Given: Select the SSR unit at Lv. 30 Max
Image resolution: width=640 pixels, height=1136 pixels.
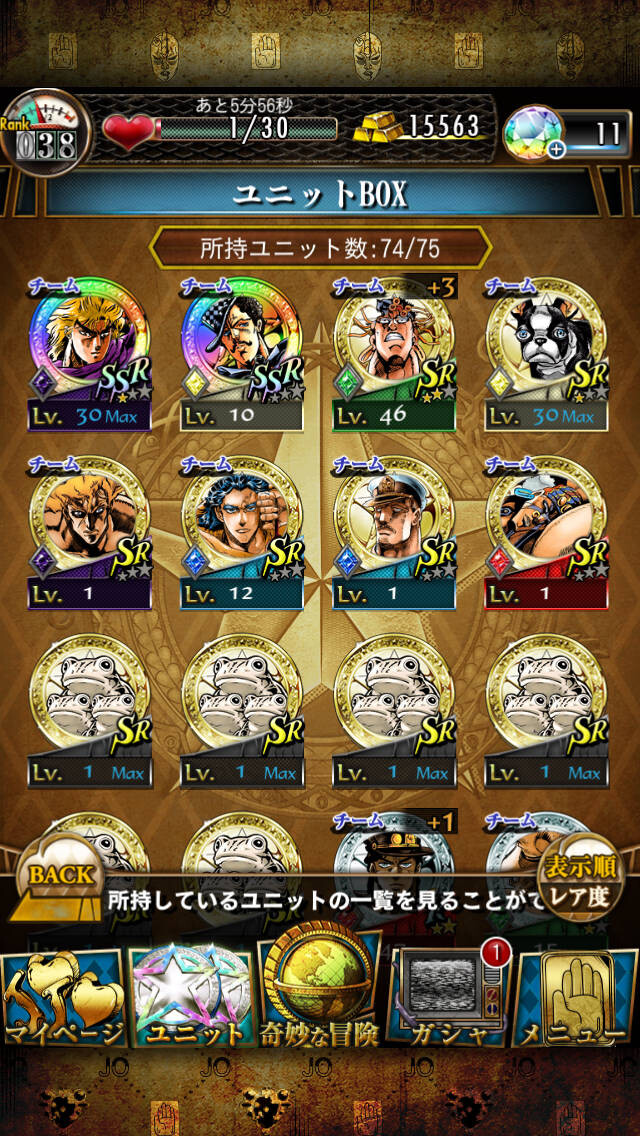Looking at the screenshot, I should [x=89, y=354].
